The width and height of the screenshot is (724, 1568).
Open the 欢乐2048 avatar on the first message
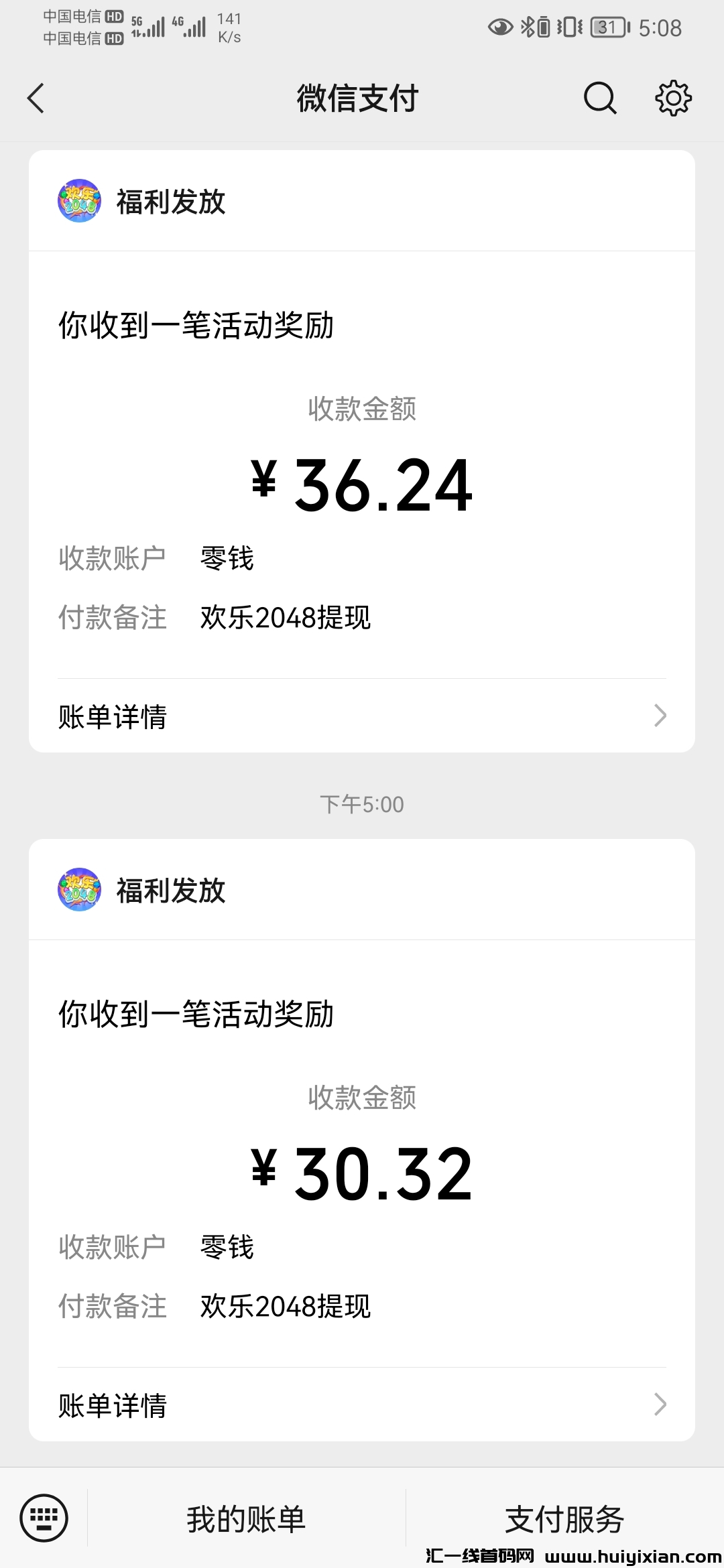[78, 200]
